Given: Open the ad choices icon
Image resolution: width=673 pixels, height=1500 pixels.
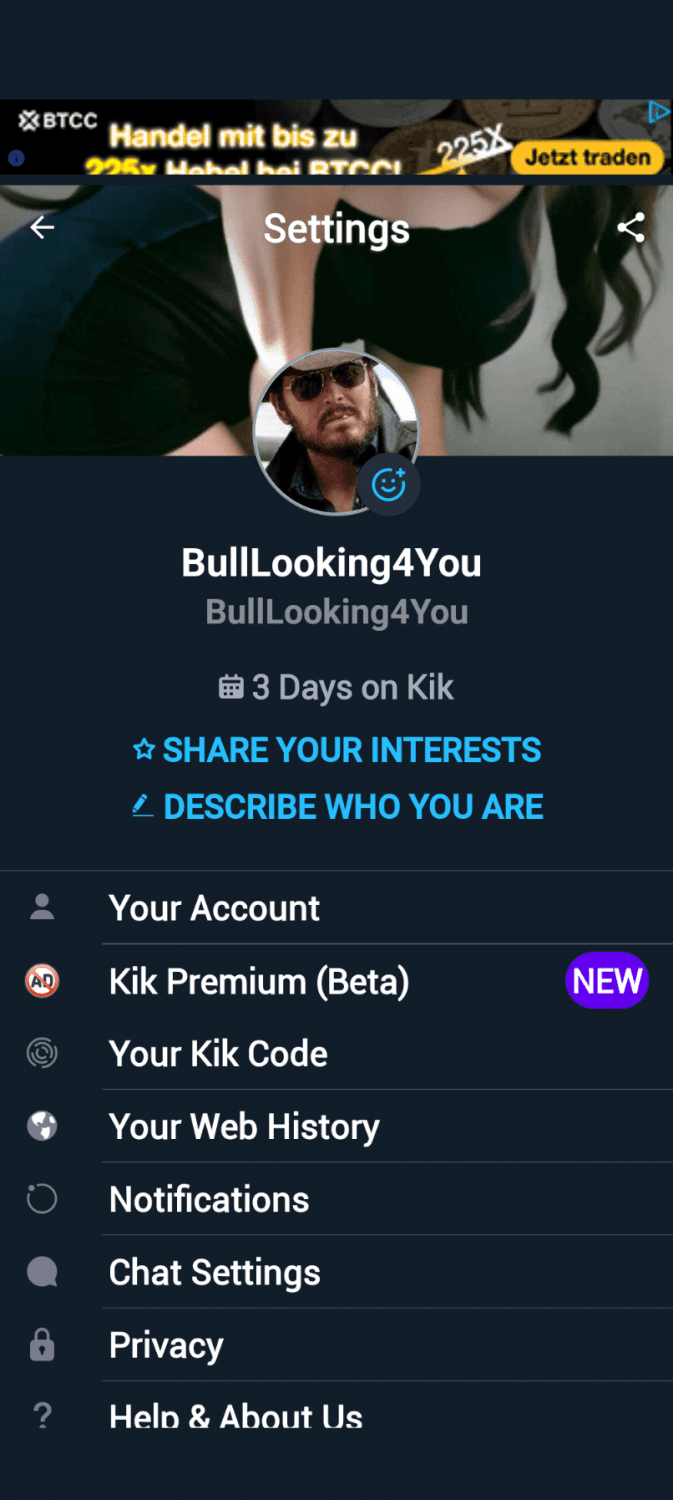Looking at the screenshot, I should click(x=659, y=112).
